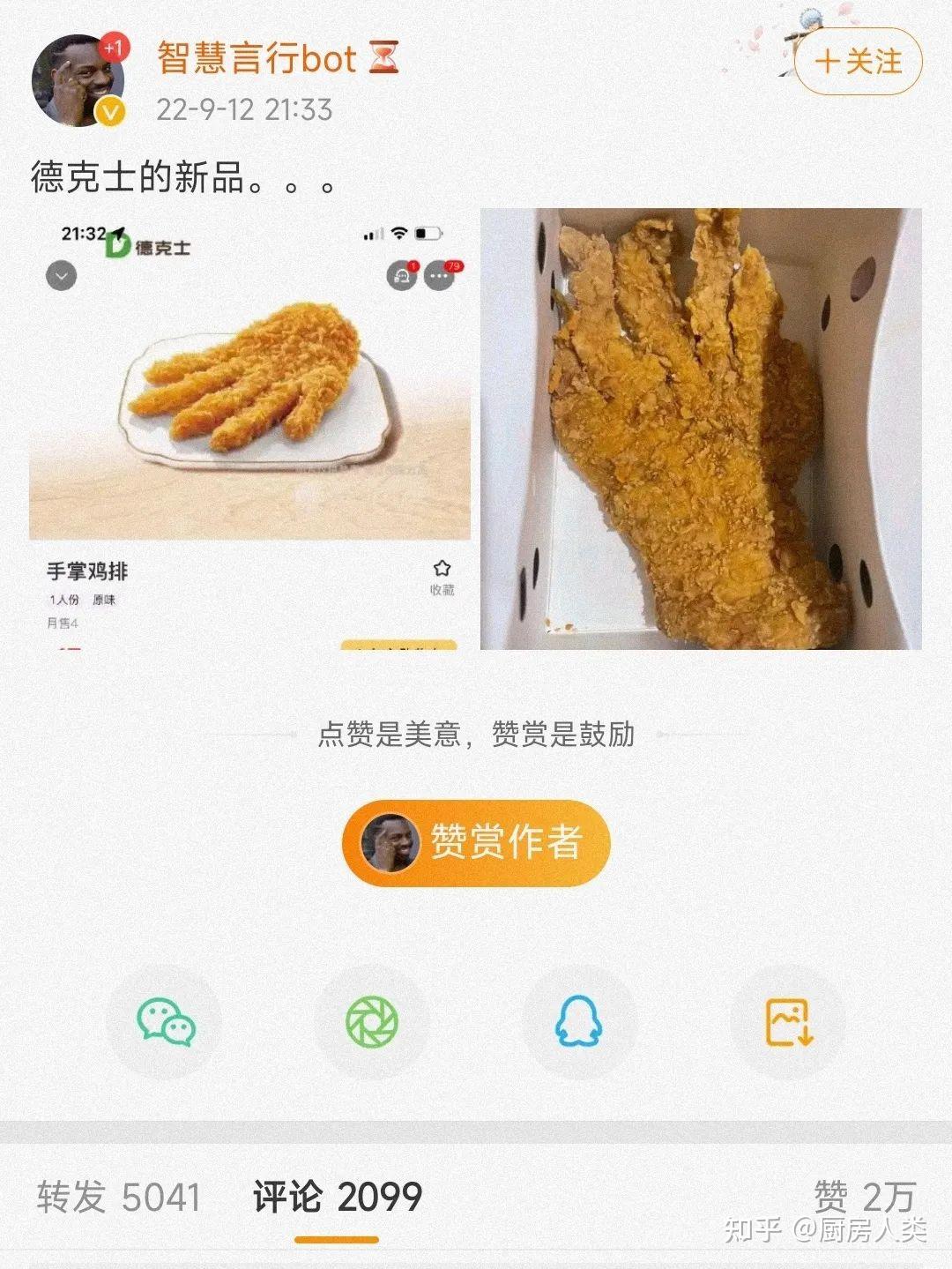
Task: Share the post to WeChat
Action: pos(165,1022)
